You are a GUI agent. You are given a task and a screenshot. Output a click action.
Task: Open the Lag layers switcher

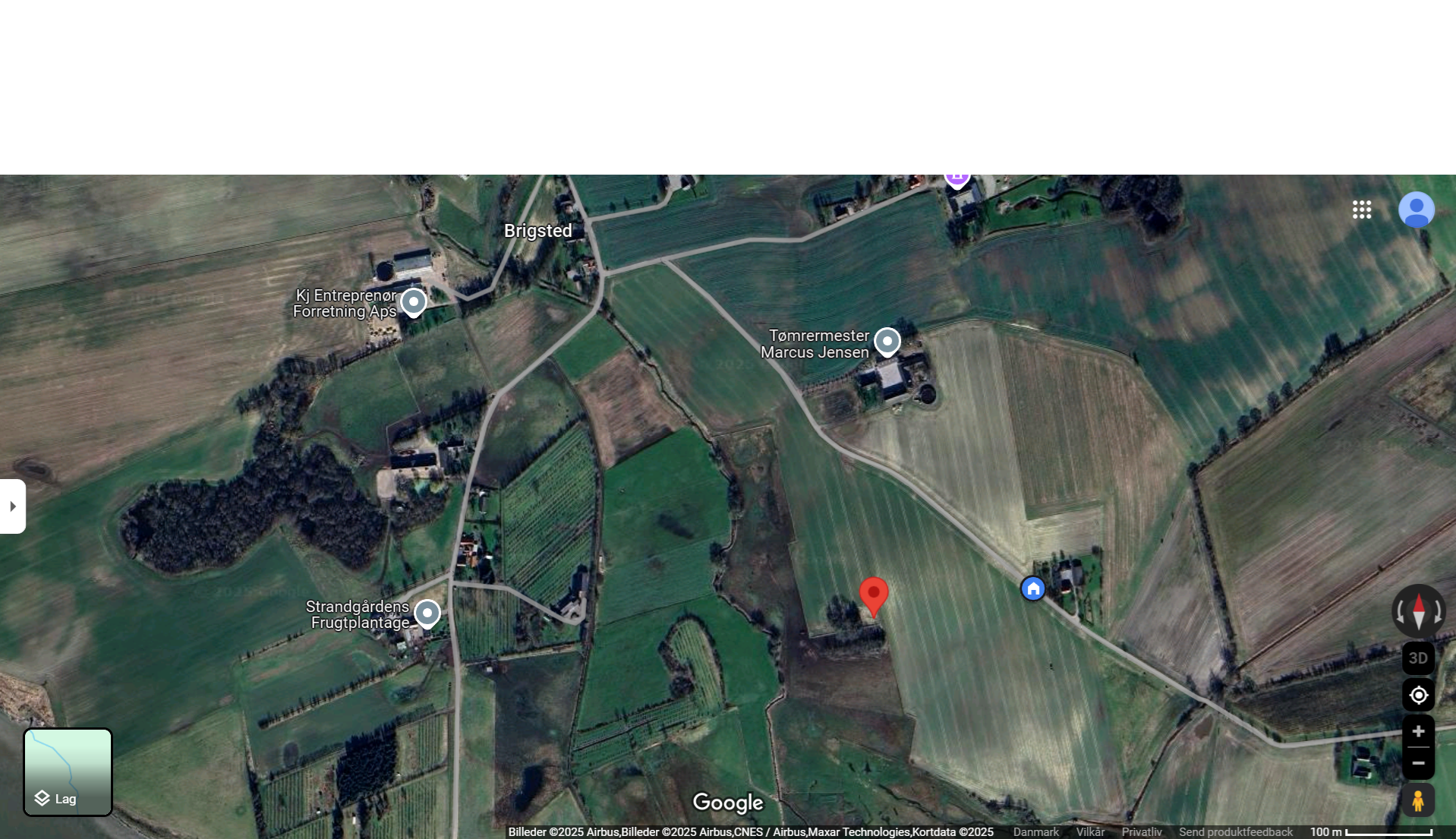click(x=68, y=772)
